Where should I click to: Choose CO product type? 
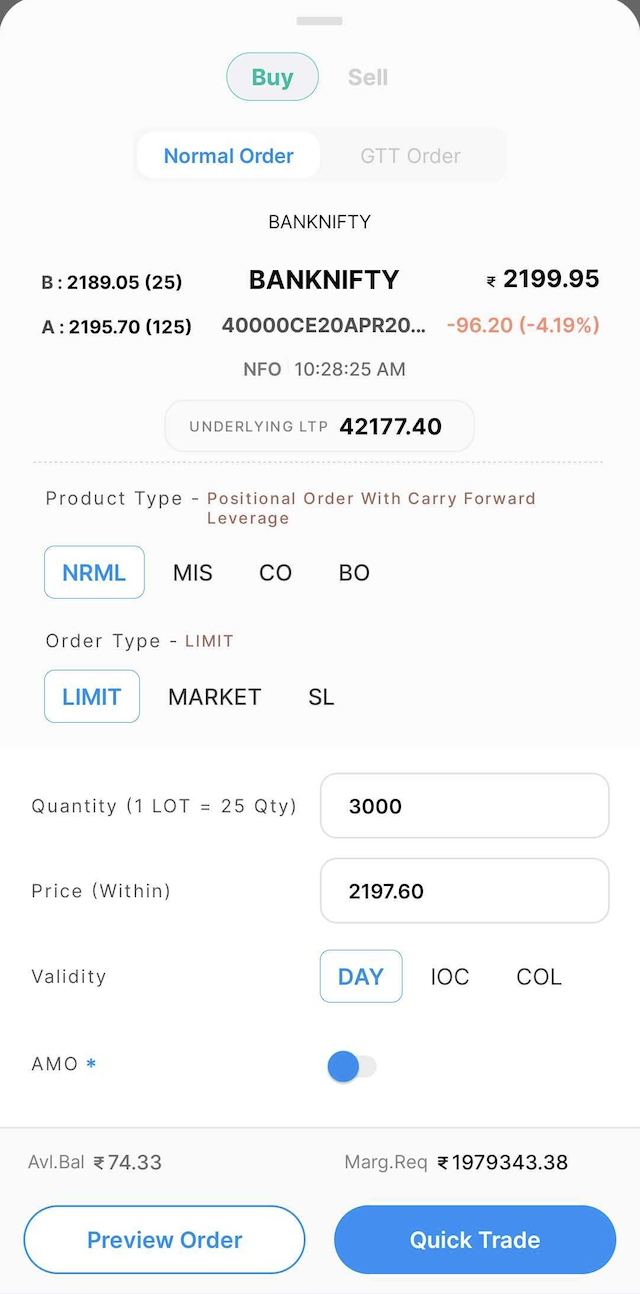[275, 573]
